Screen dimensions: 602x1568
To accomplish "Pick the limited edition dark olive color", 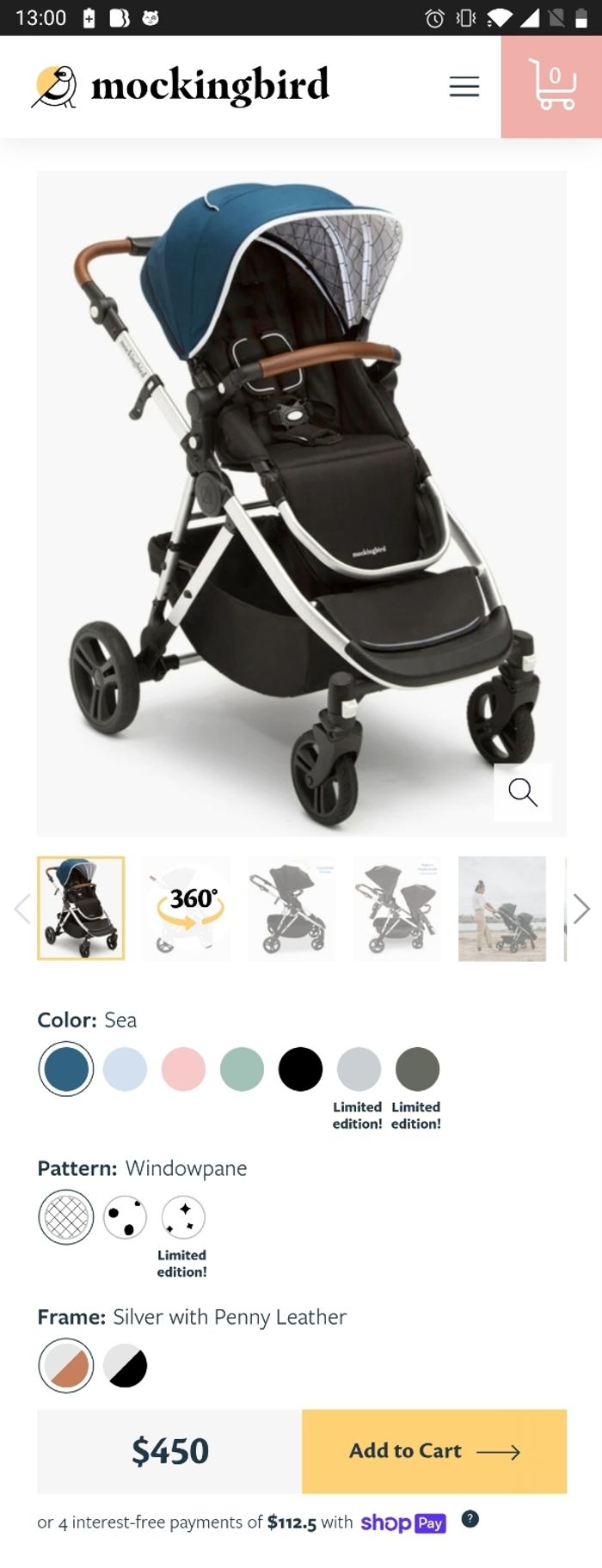I will point(417,1069).
